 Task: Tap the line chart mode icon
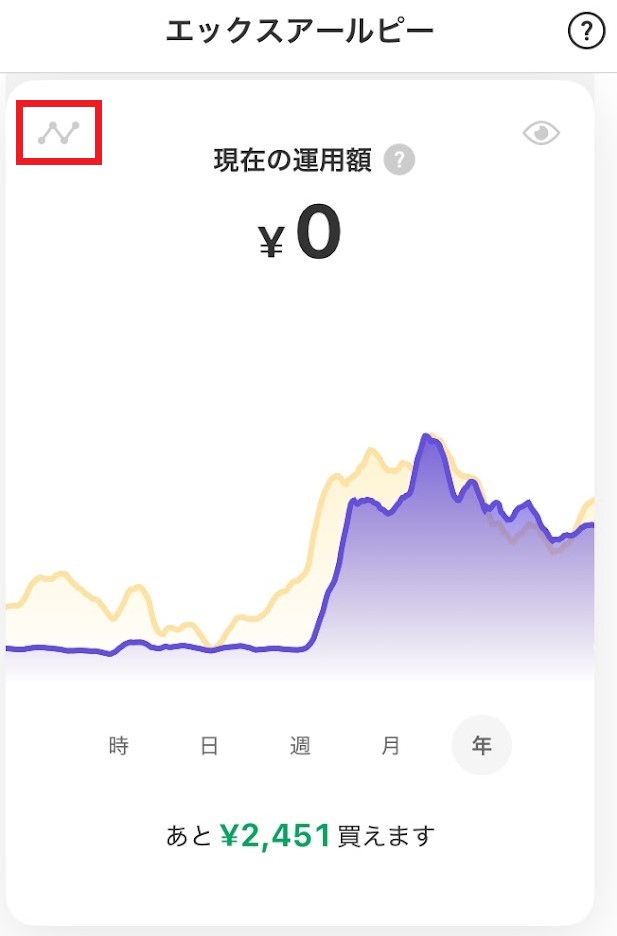tap(59, 132)
